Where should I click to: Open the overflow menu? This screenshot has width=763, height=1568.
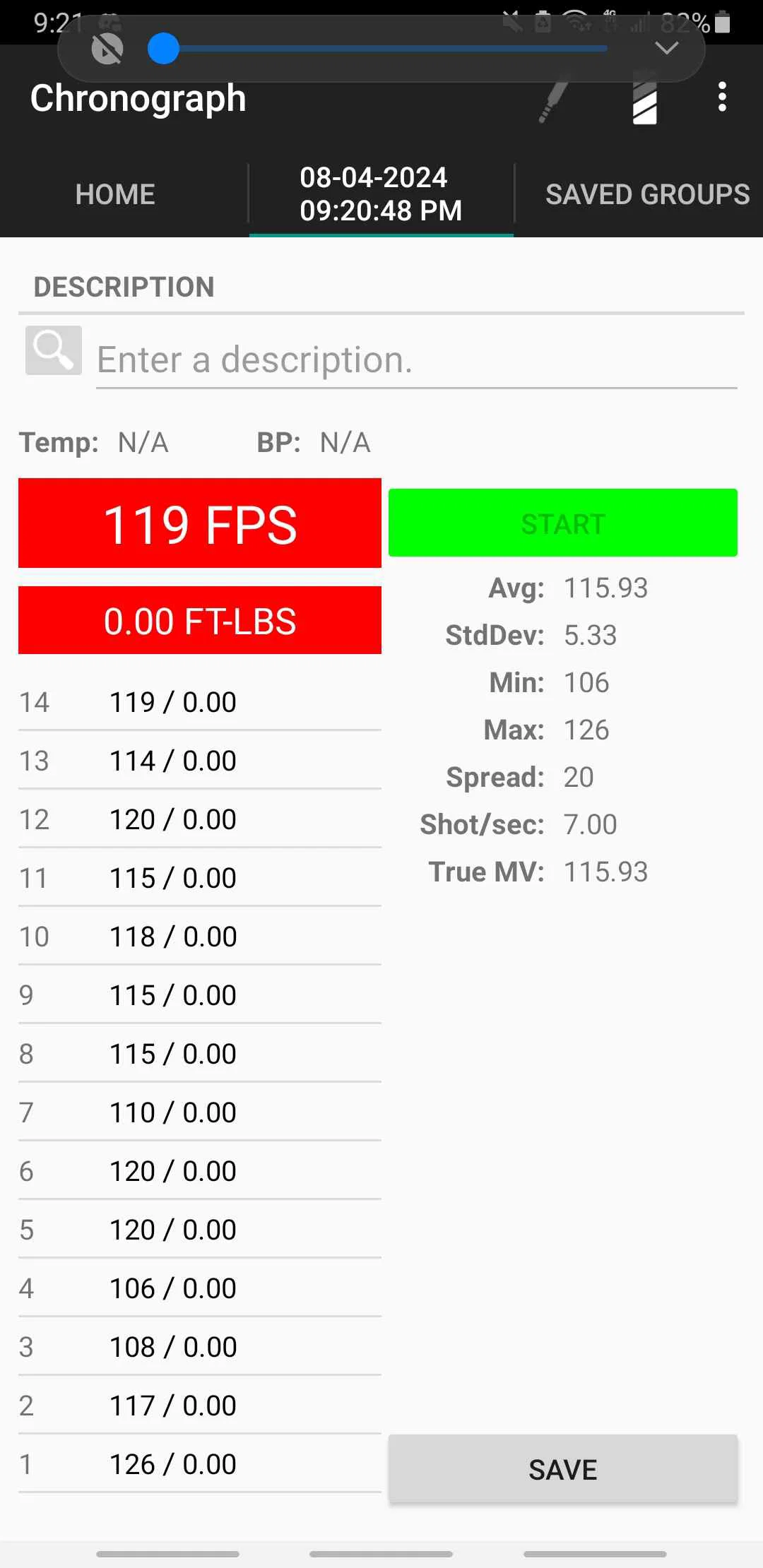(x=721, y=97)
